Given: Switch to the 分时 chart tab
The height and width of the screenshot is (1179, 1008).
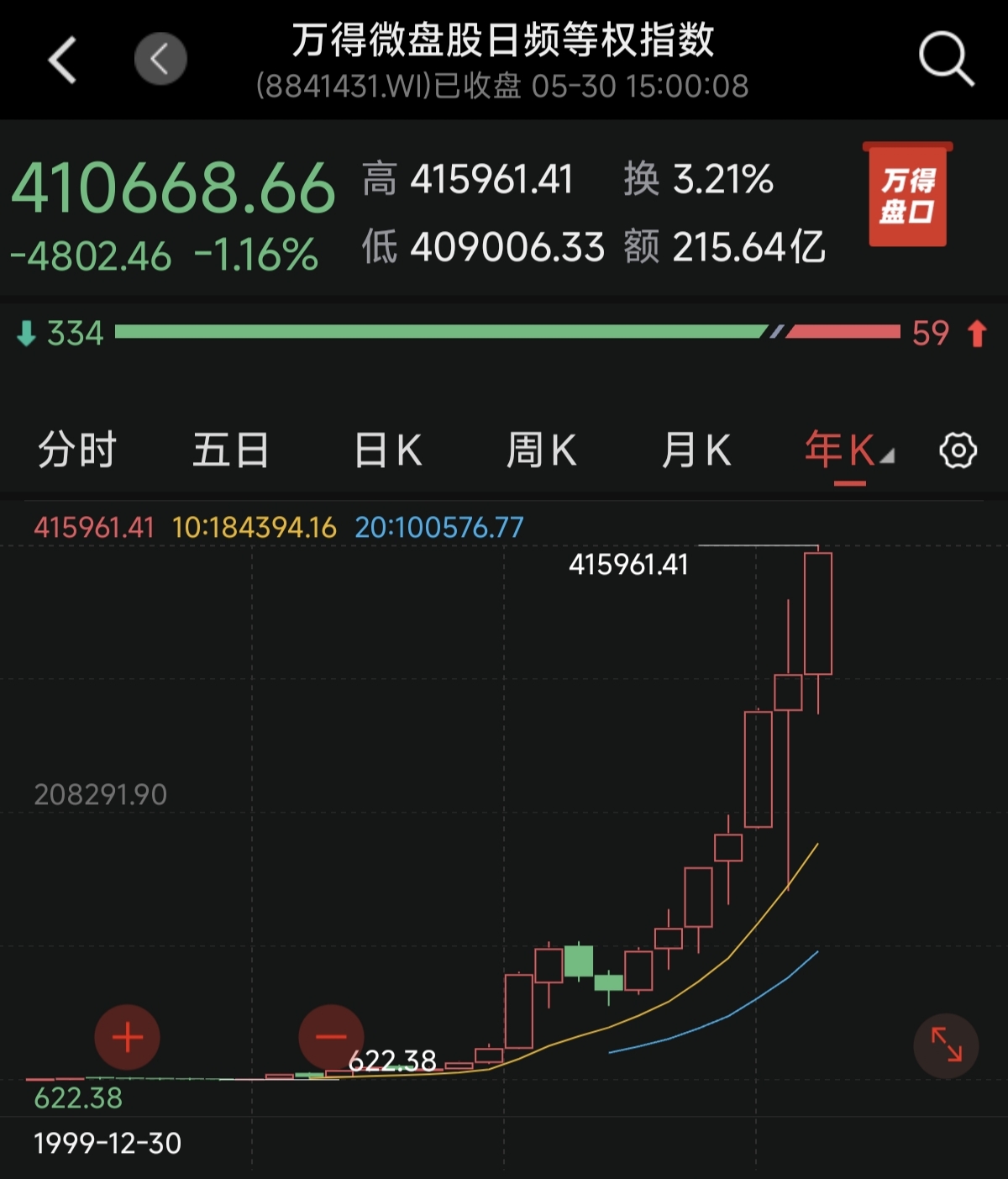Looking at the screenshot, I should click(77, 450).
